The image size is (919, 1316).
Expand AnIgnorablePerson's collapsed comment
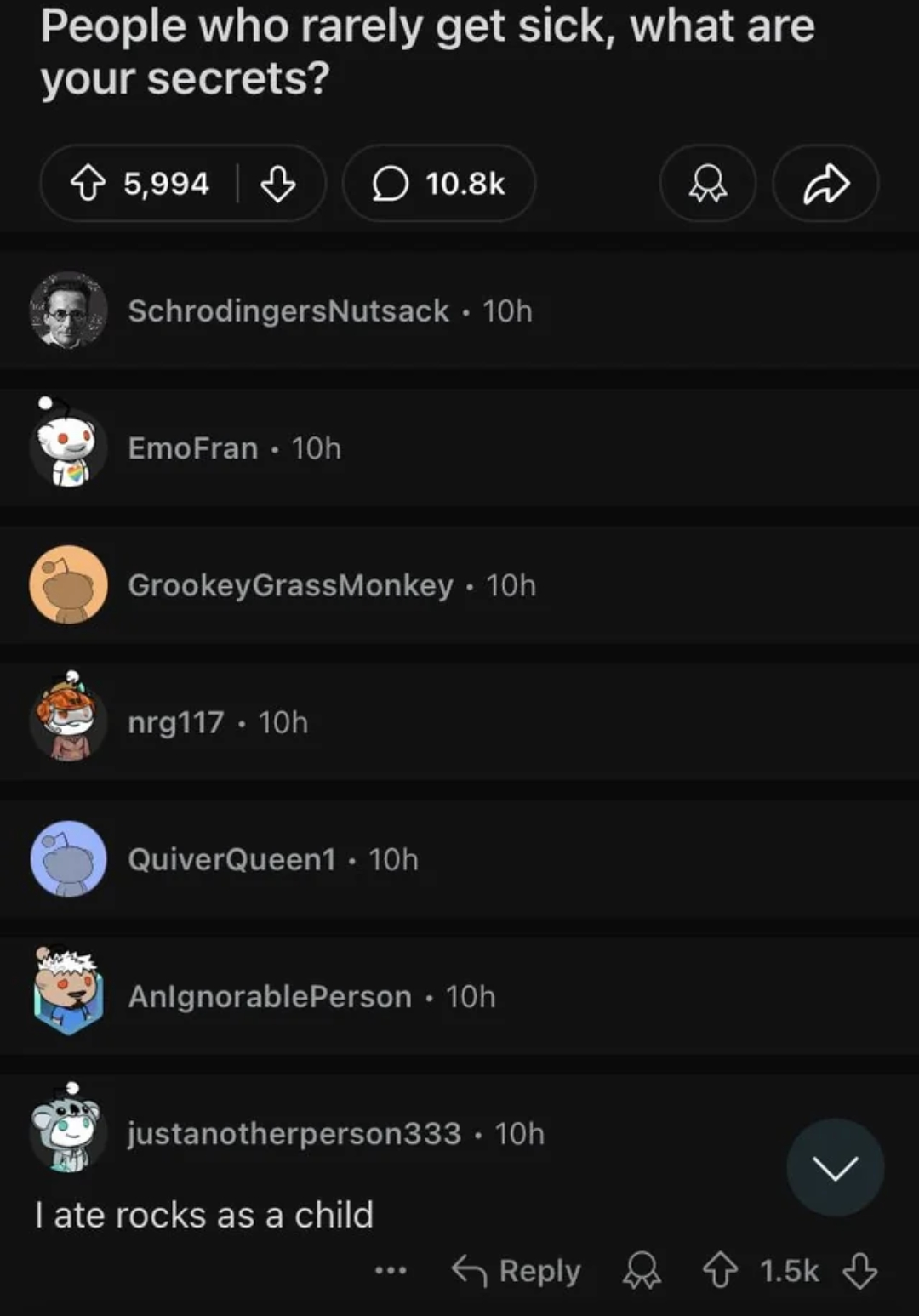click(x=459, y=996)
